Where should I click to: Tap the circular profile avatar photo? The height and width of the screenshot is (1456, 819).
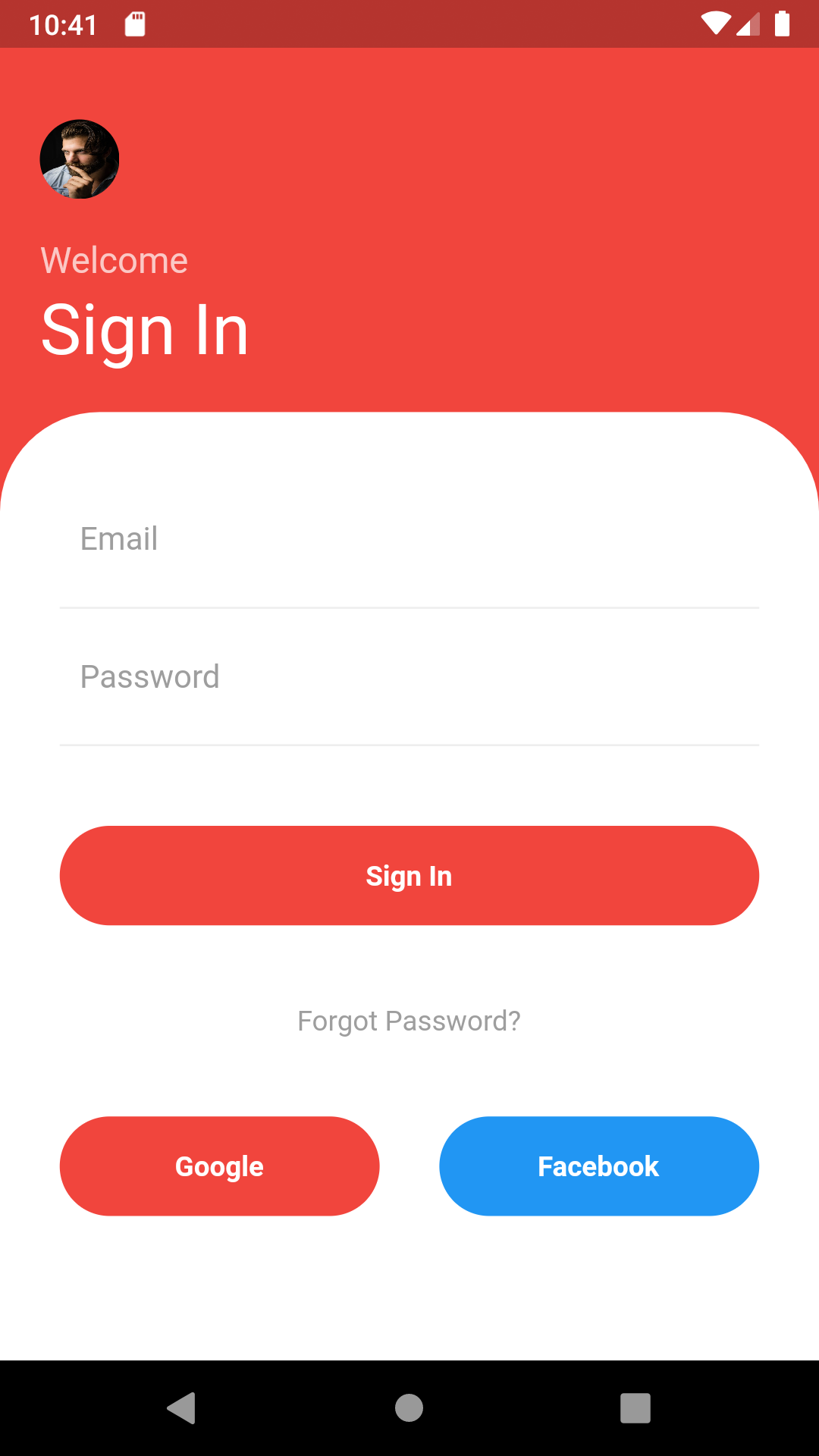point(79,158)
